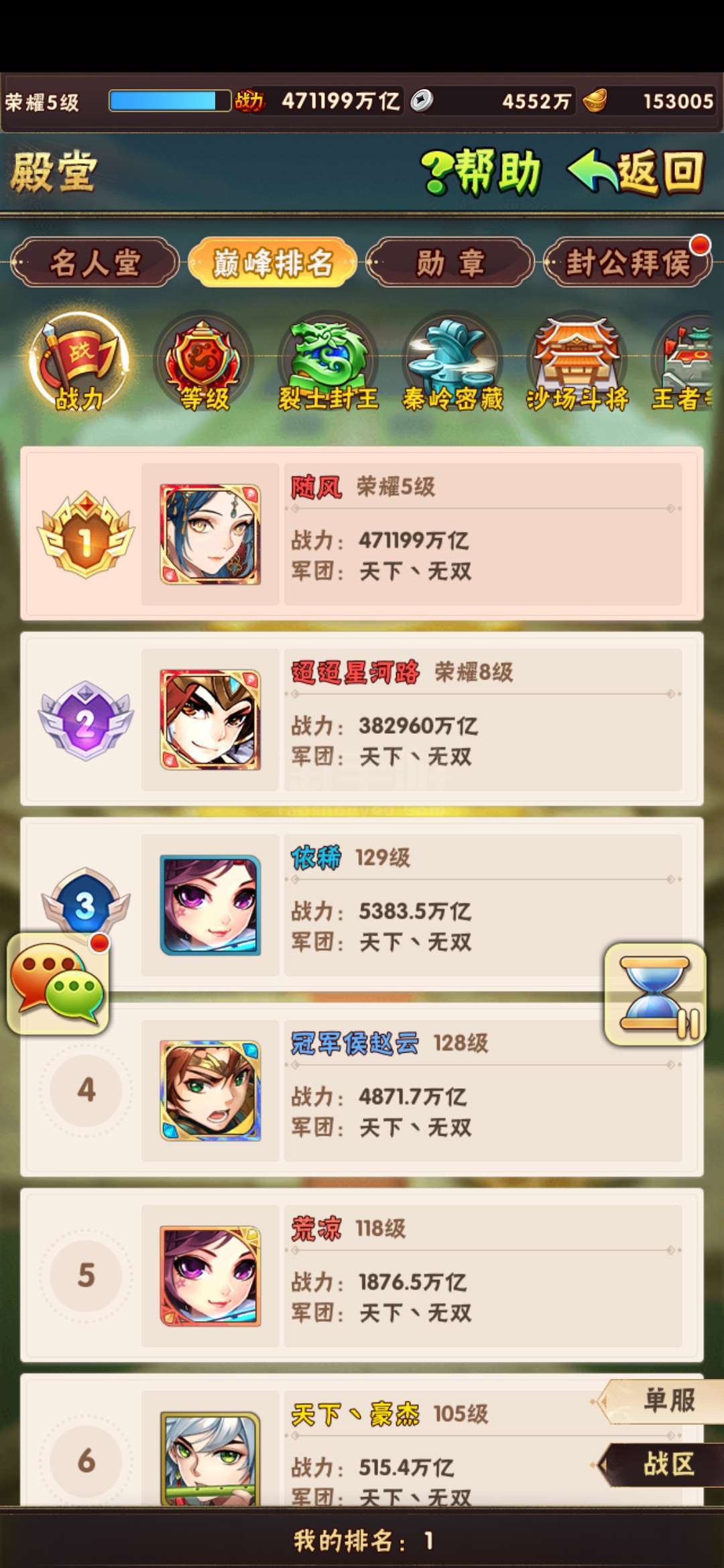The width and height of the screenshot is (724, 1568).
Task: Tap the hourglass speed icon
Action: pyautogui.click(x=656, y=994)
